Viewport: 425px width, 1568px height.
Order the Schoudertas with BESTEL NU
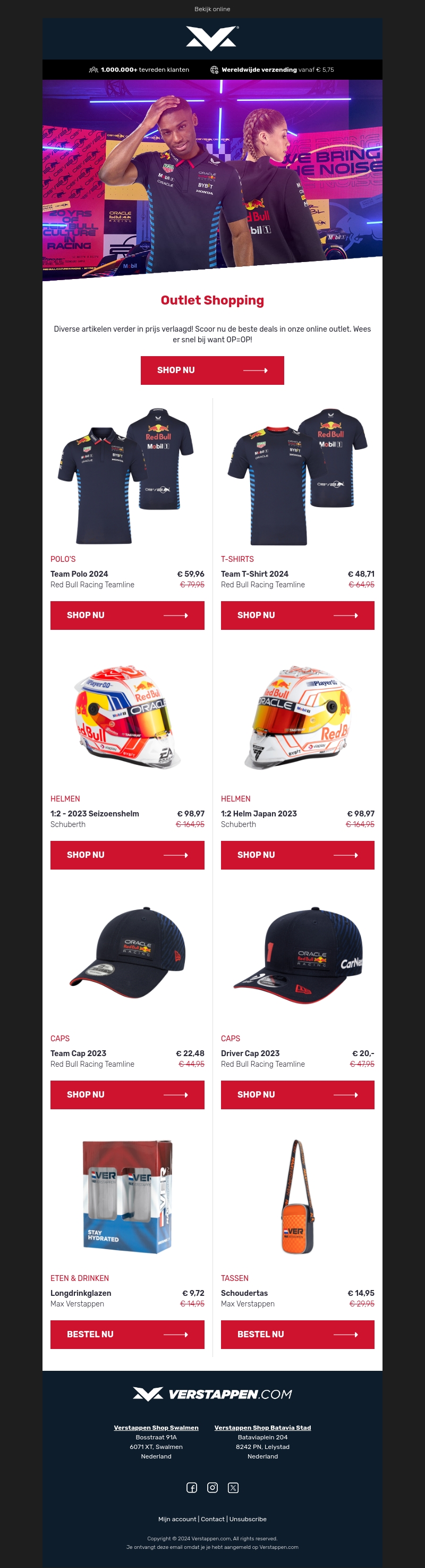pos(297,1334)
